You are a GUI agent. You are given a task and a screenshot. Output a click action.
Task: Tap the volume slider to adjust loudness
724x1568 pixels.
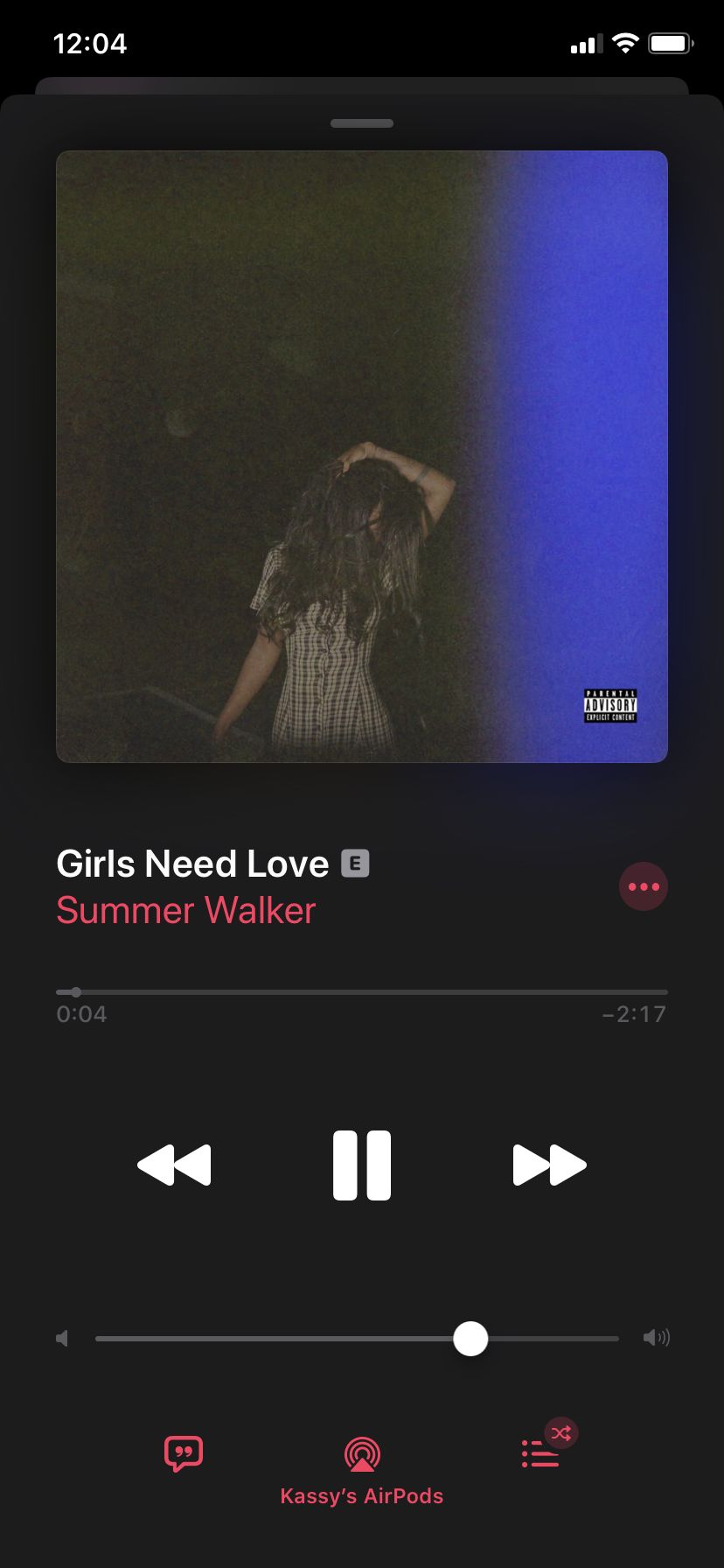pyautogui.click(x=357, y=1338)
